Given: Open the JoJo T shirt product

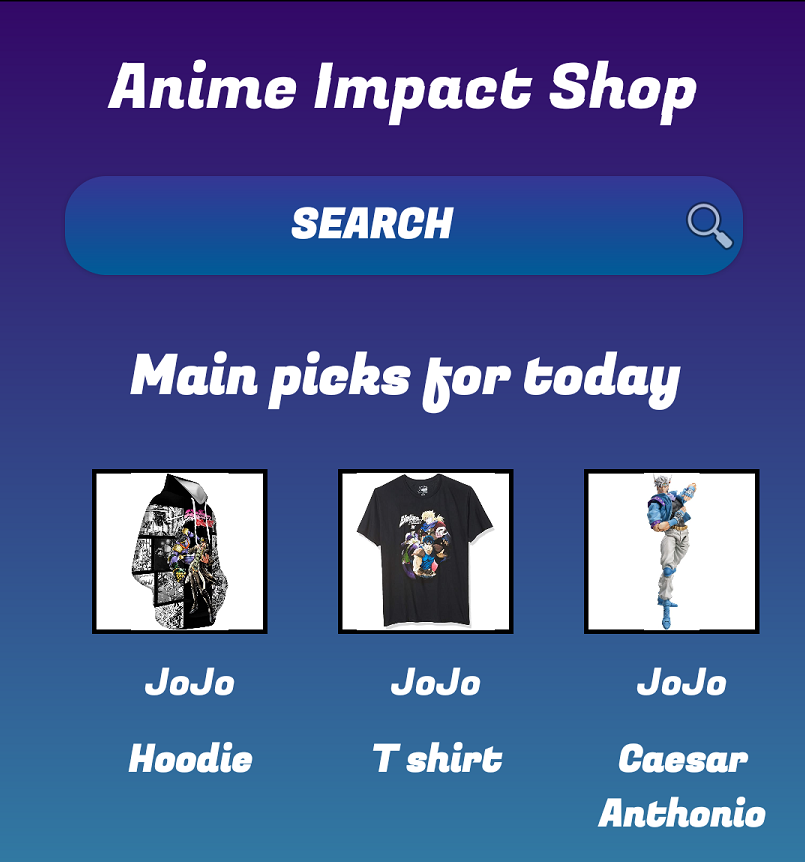Looking at the screenshot, I should click(x=426, y=551).
